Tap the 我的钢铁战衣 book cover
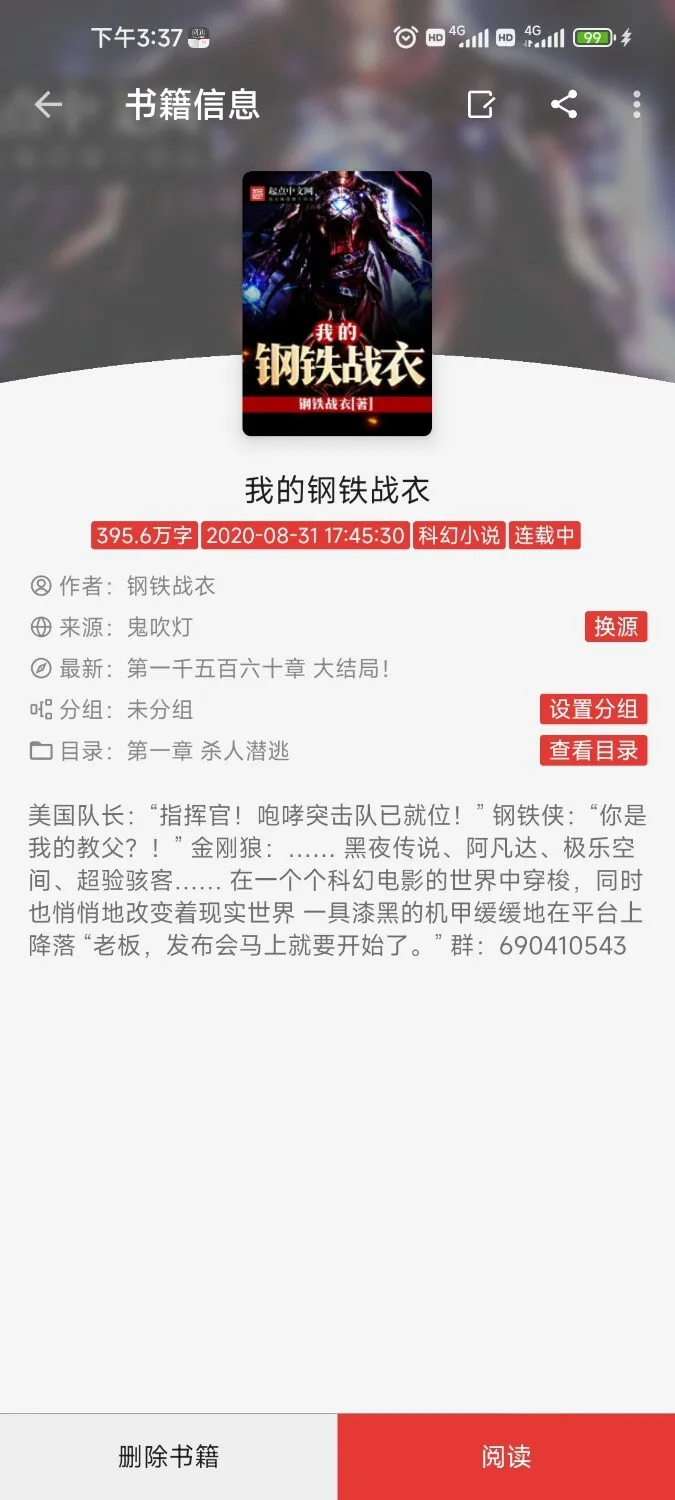 click(x=337, y=303)
